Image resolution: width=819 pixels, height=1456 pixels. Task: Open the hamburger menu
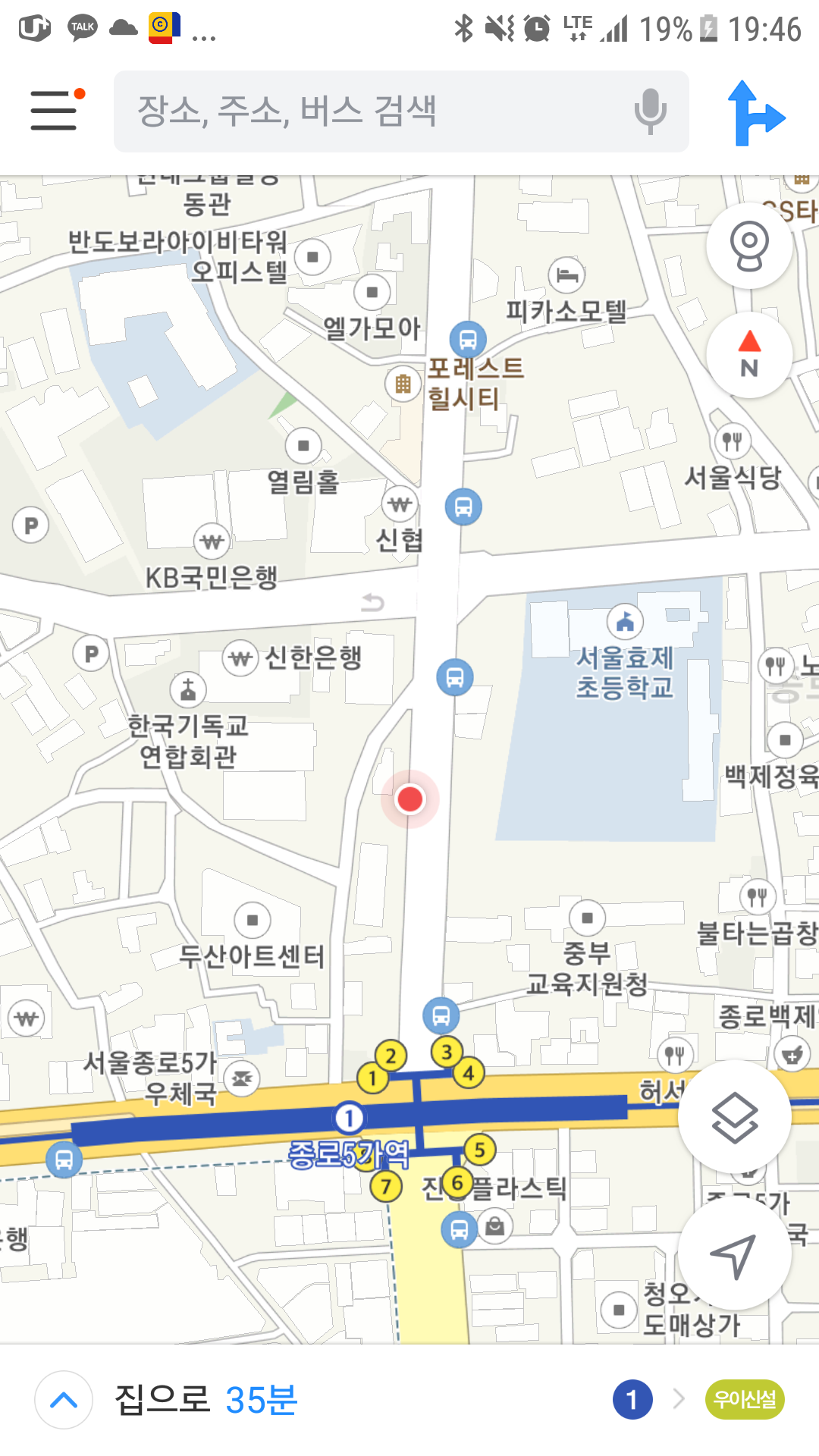click(55, 111)
